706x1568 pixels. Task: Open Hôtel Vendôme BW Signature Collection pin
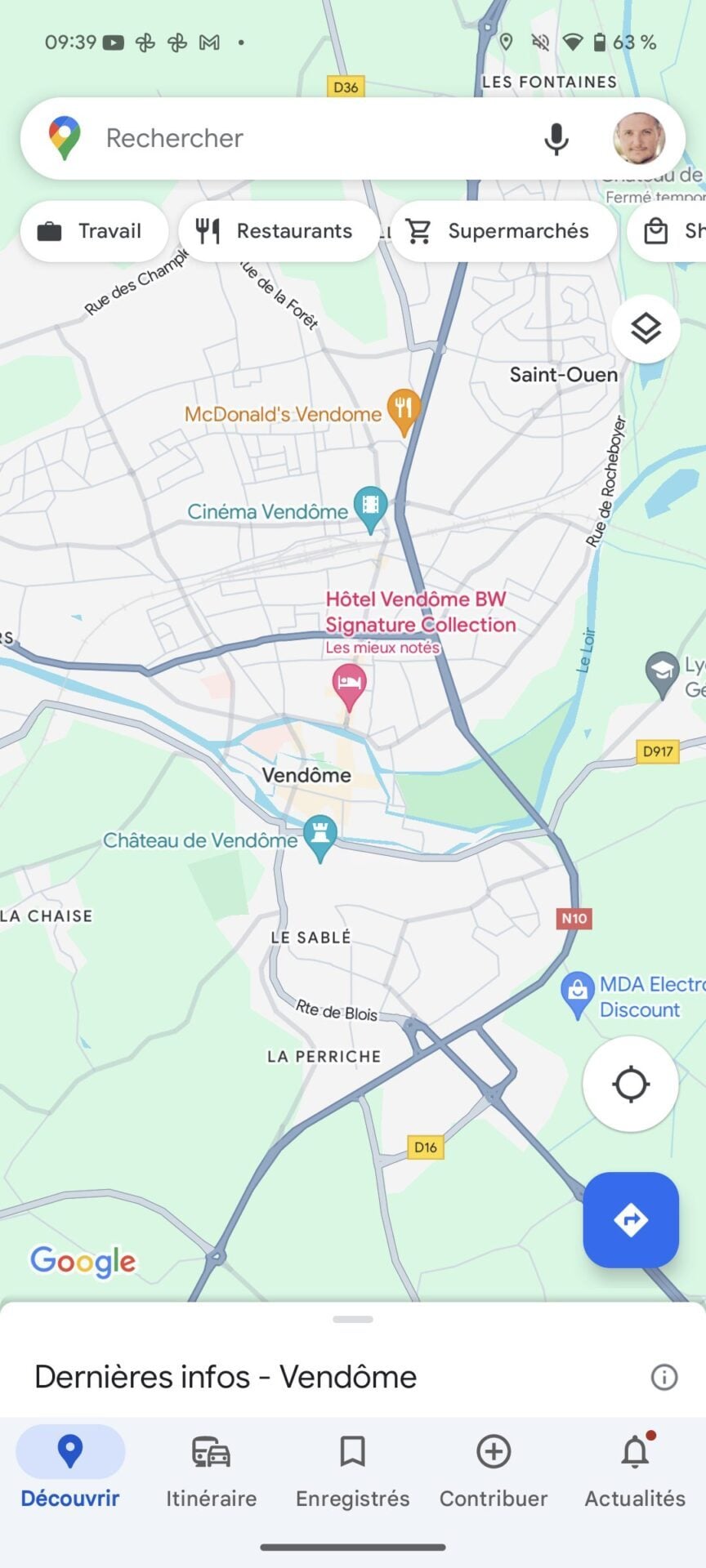coord(349,684)
